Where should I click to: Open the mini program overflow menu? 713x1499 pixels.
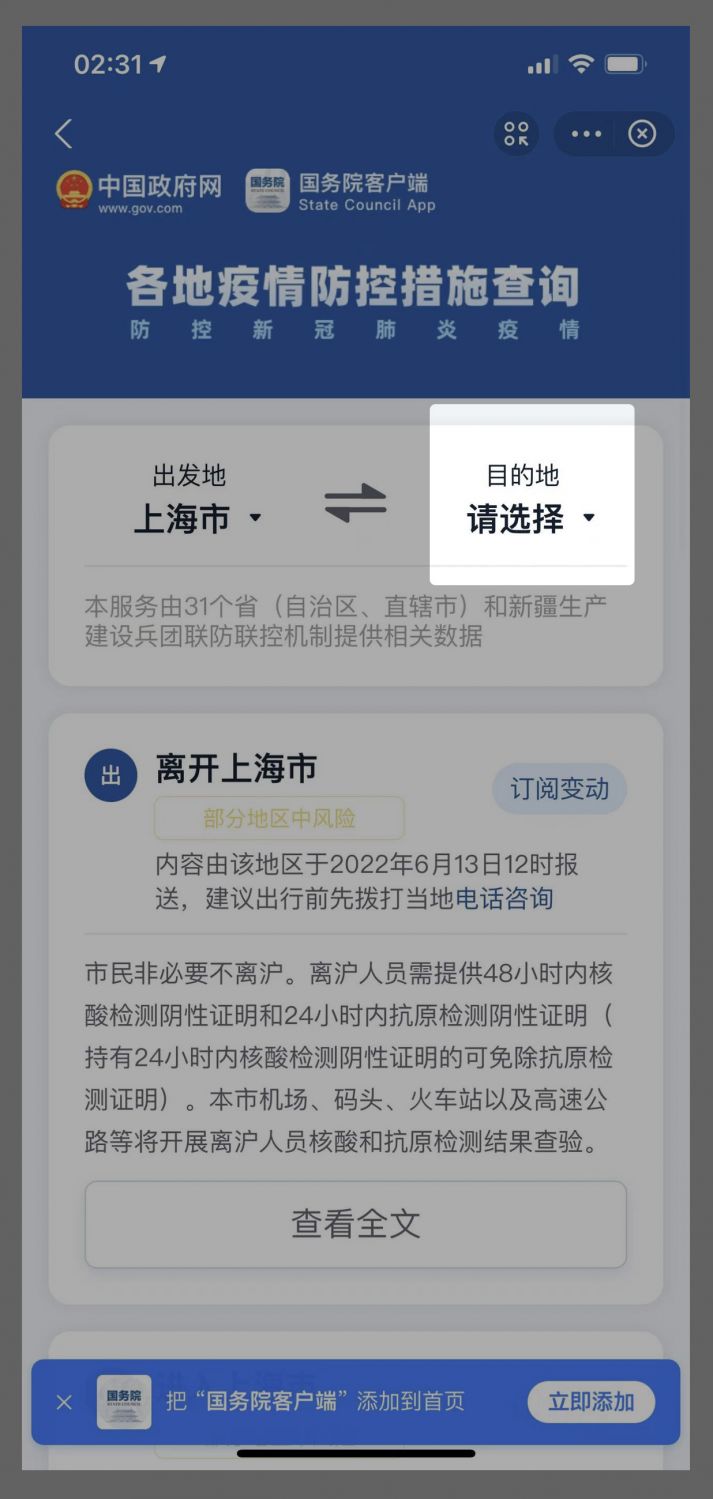pyautogui.click(x=586, y=134)
